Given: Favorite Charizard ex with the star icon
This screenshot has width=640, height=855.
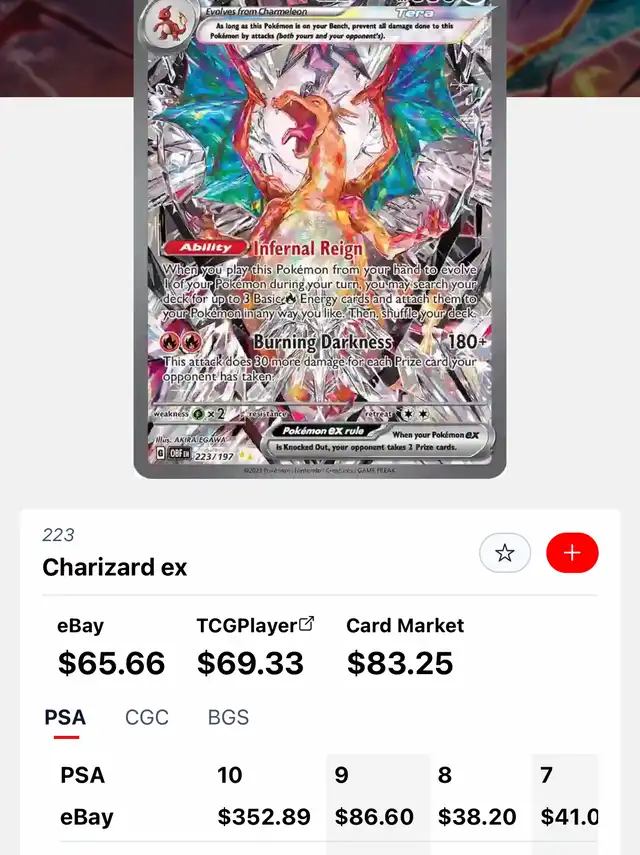Looking at the screenshot, I should pyautogui.click(x=504, y=553).
